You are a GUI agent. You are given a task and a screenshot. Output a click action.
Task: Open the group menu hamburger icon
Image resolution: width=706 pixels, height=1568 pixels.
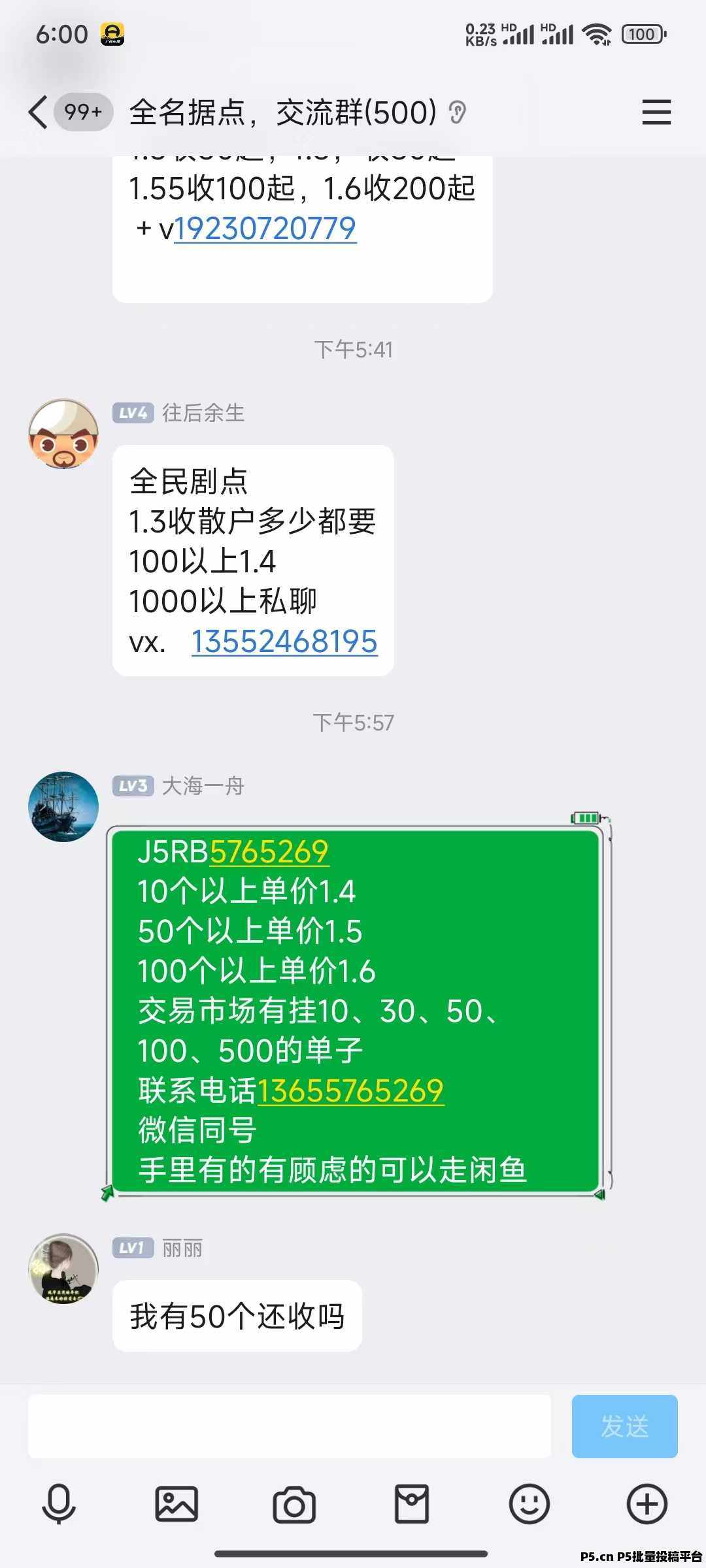point(656,112)
